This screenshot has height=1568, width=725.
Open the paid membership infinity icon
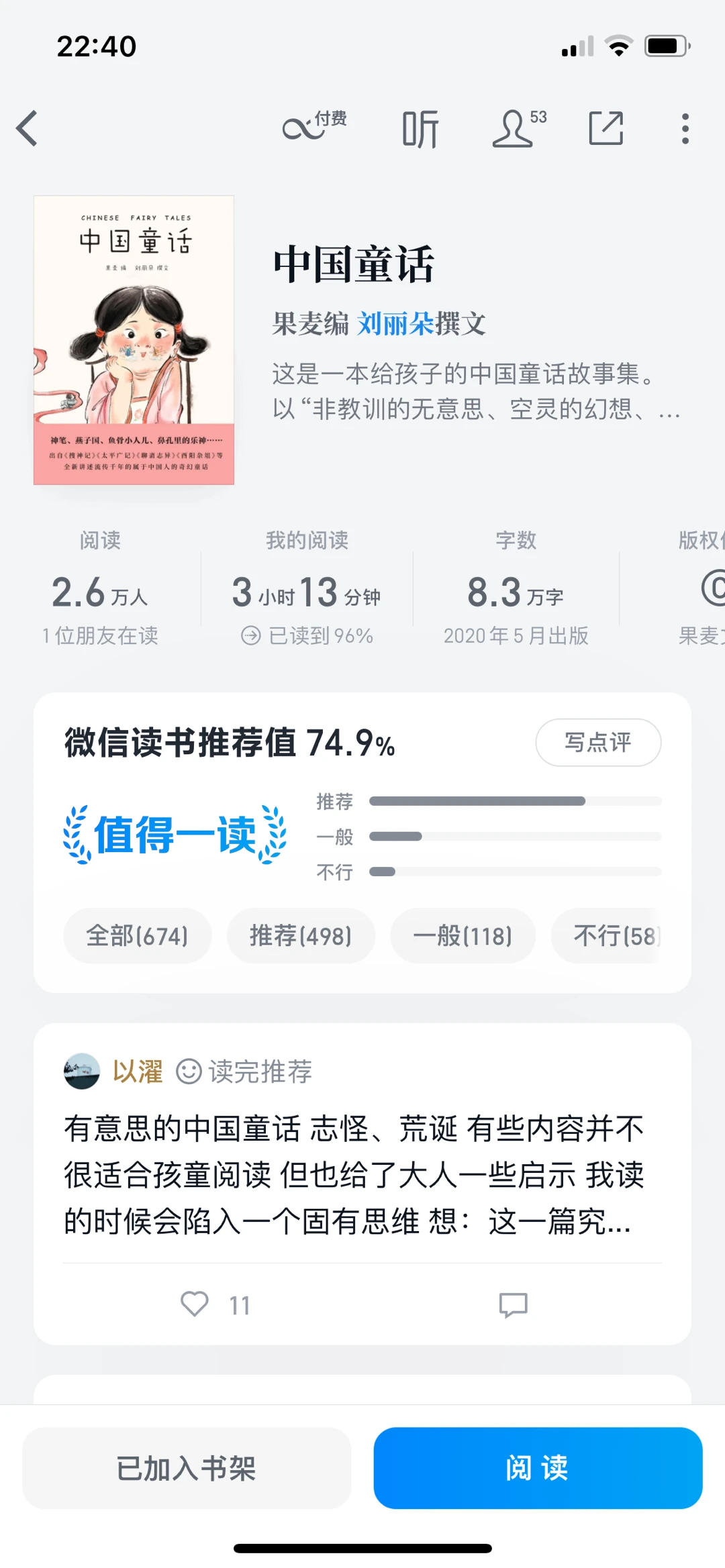(314, 126)
